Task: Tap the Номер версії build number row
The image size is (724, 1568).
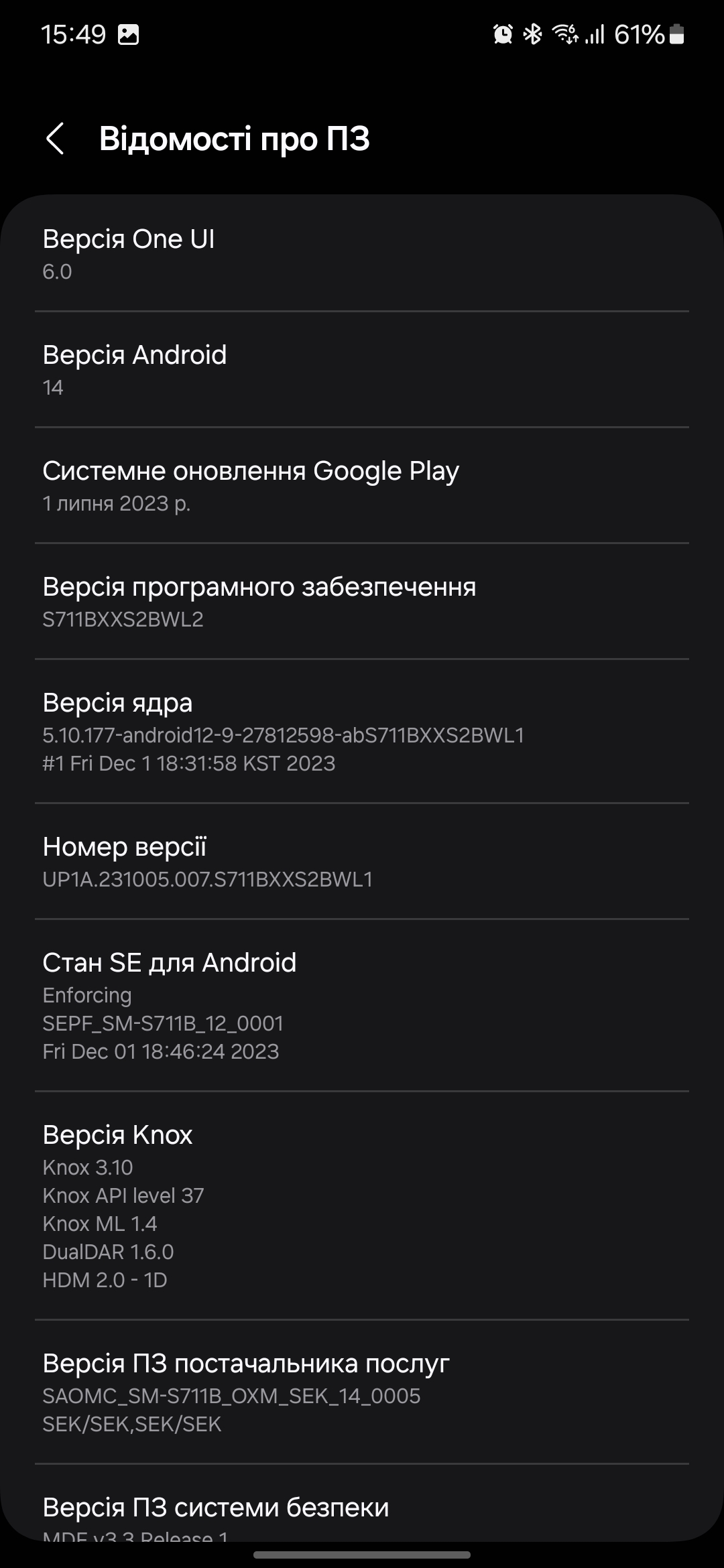Action: tap(362, 861)
